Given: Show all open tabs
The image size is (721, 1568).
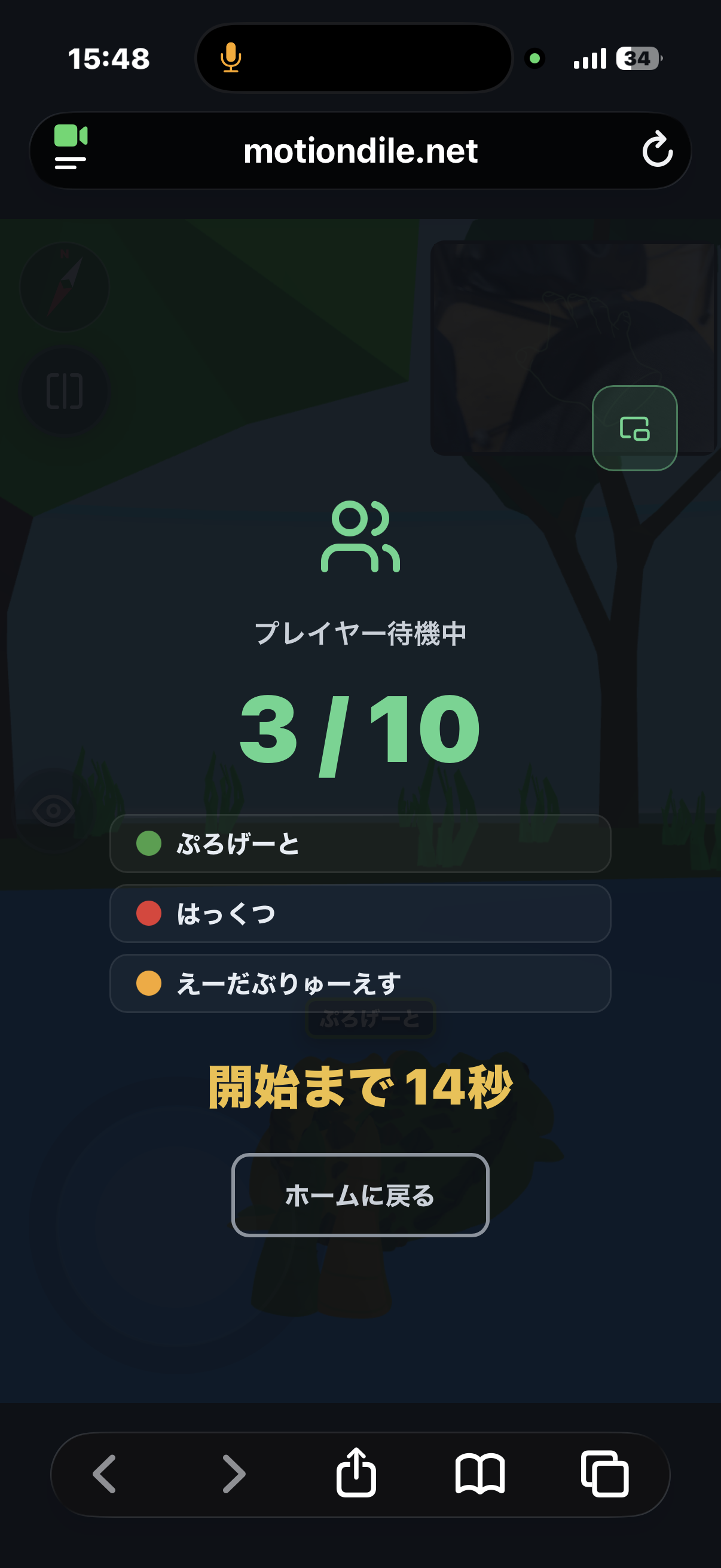Looking at the screenshot, I should (605, 1474).
